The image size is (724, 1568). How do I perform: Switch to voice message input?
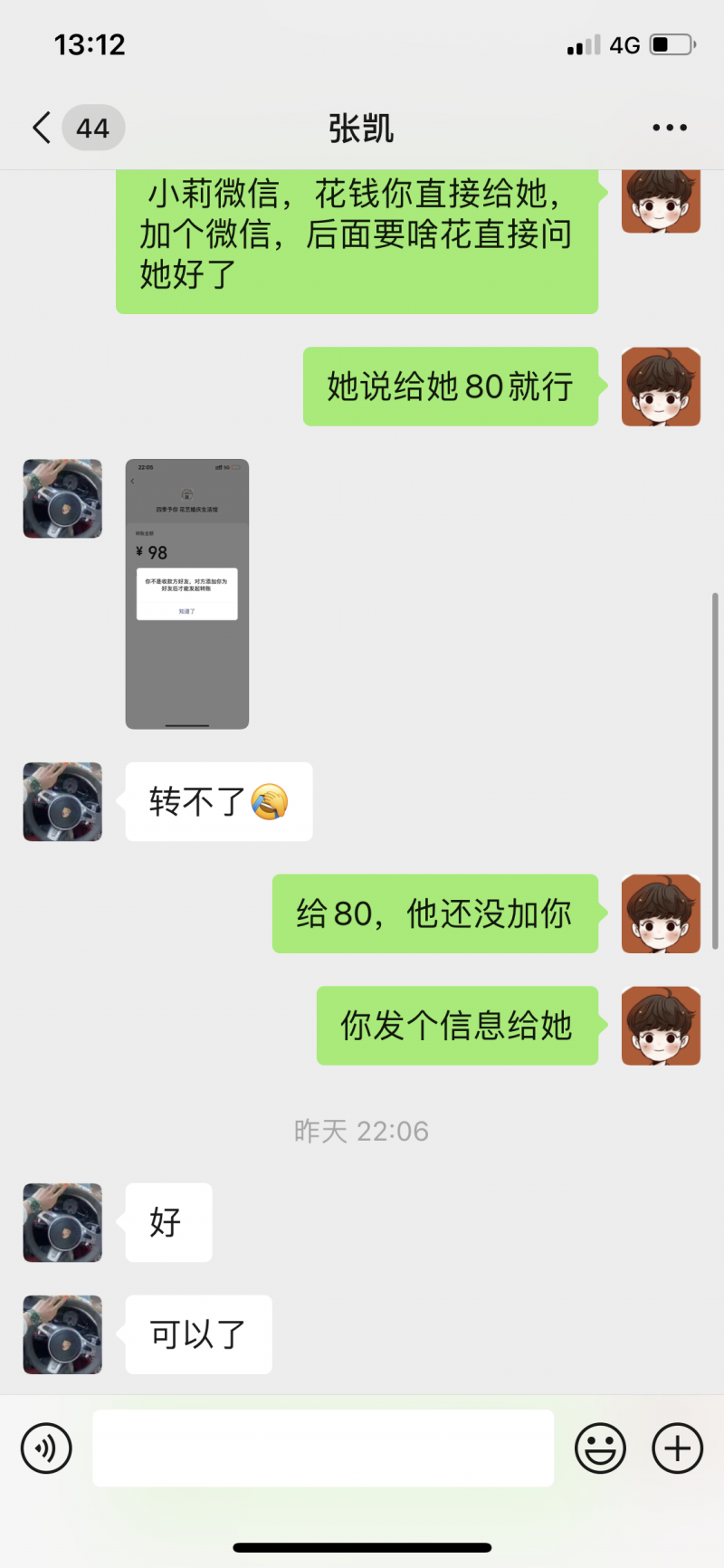tap(46, 1448)
